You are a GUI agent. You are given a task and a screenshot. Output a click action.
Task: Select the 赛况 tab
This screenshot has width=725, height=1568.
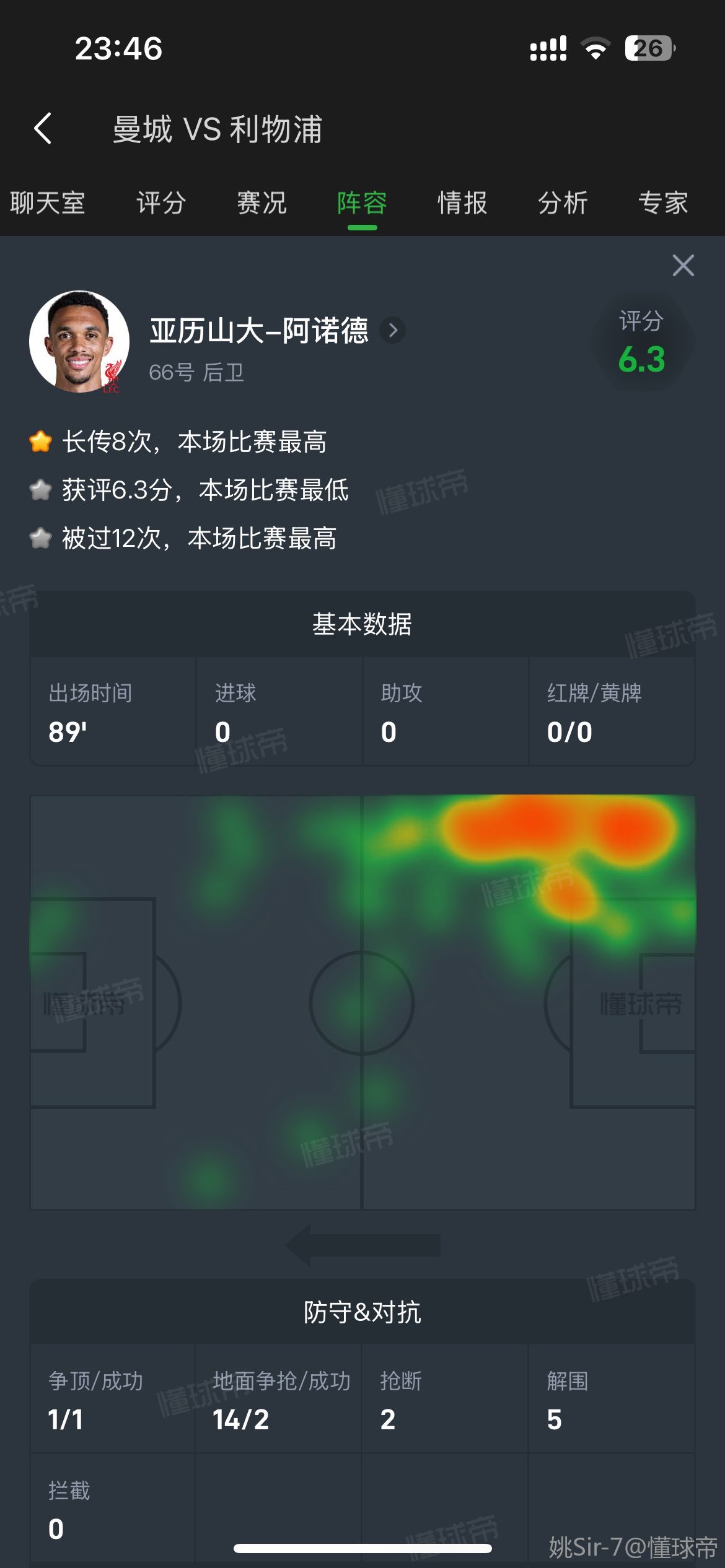pos(261,203)
